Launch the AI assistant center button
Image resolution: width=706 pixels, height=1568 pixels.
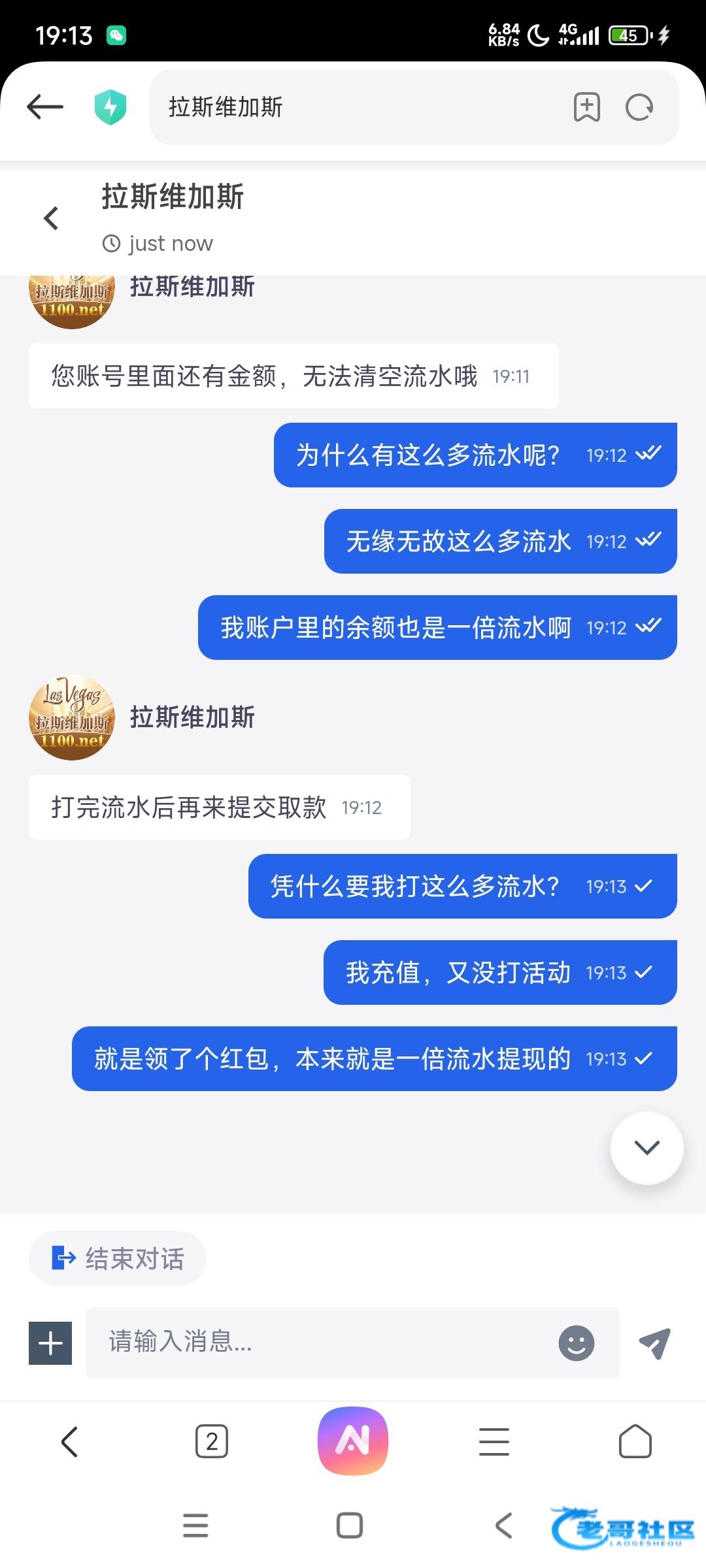(x=353, y=1441)
